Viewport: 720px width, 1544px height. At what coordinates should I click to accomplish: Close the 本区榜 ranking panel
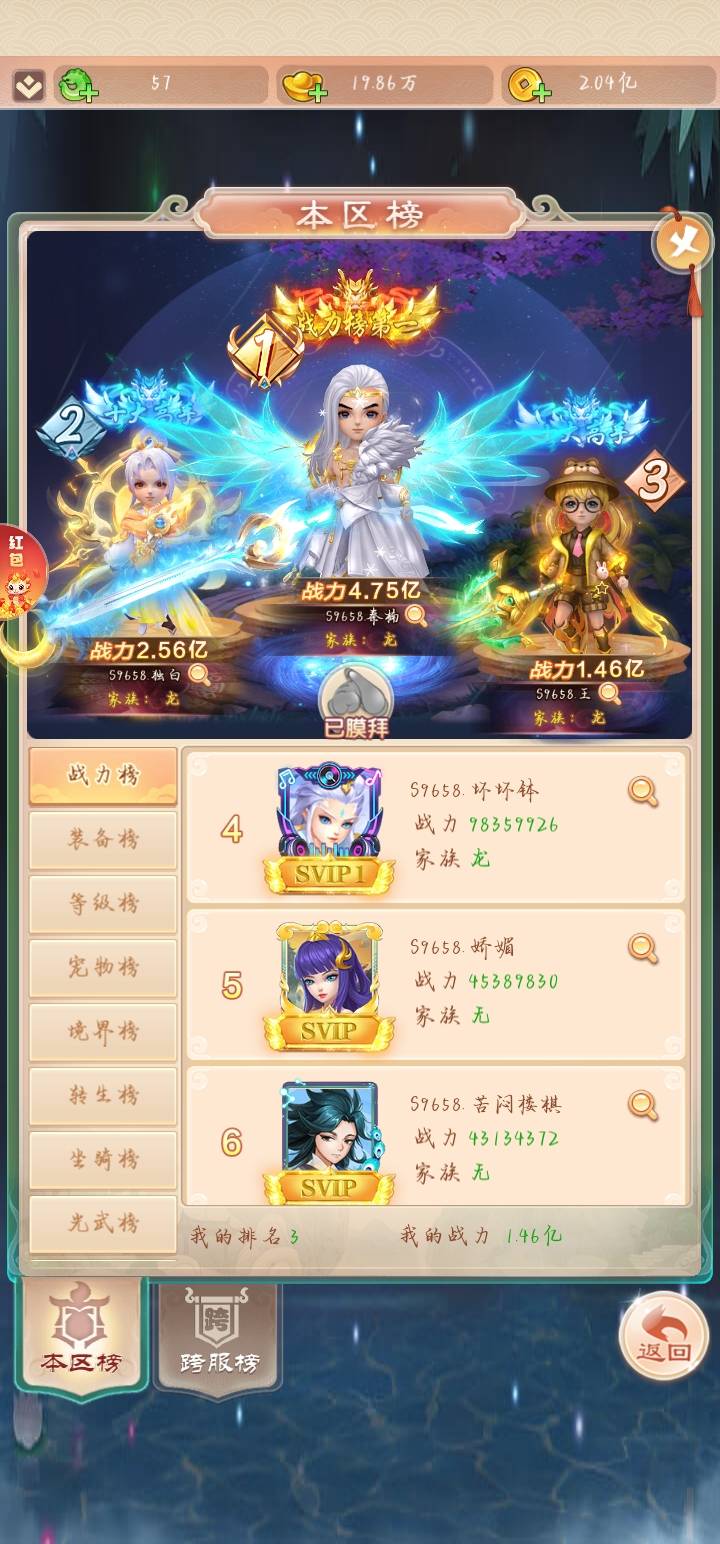683,241
